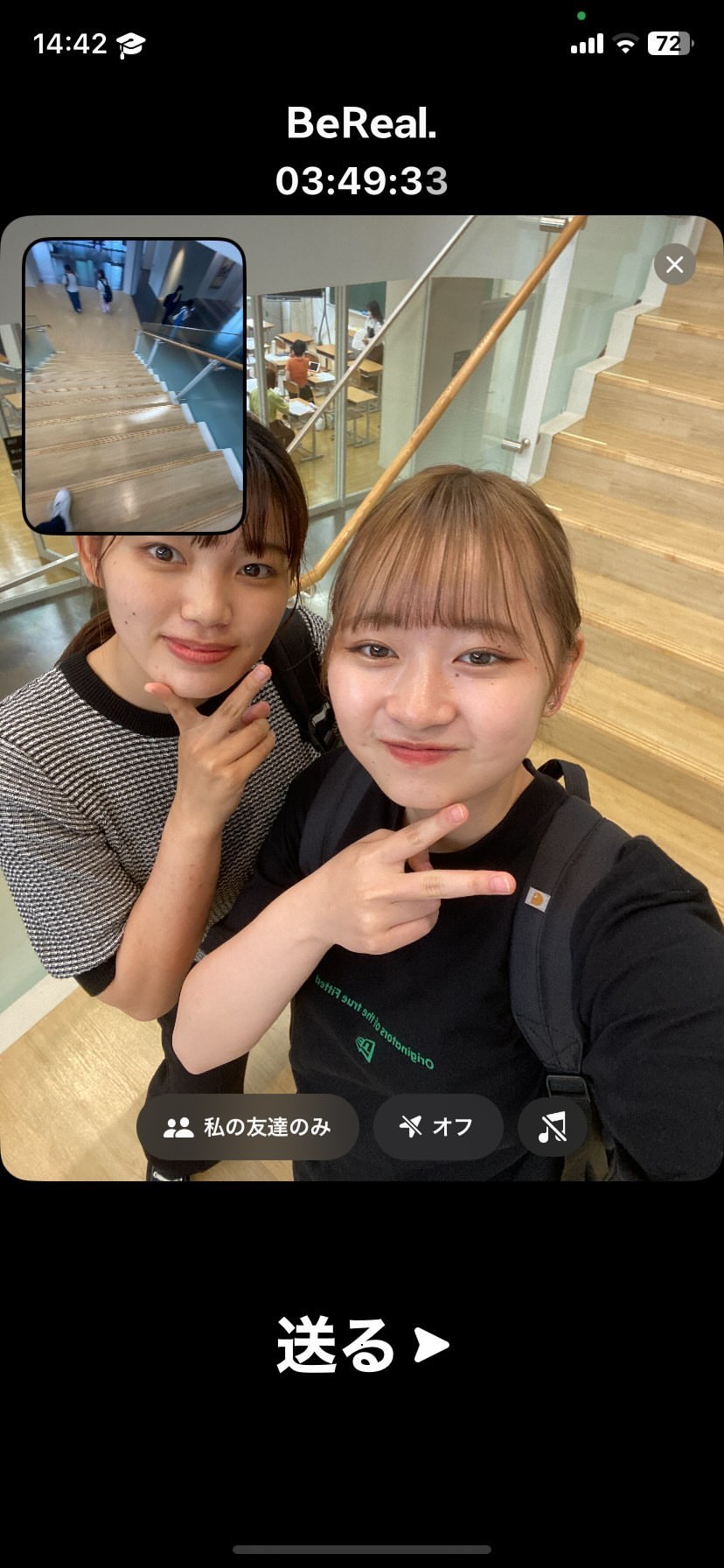Tap the music off icon
724x1568 pixels.
[x=552, y=1127]
